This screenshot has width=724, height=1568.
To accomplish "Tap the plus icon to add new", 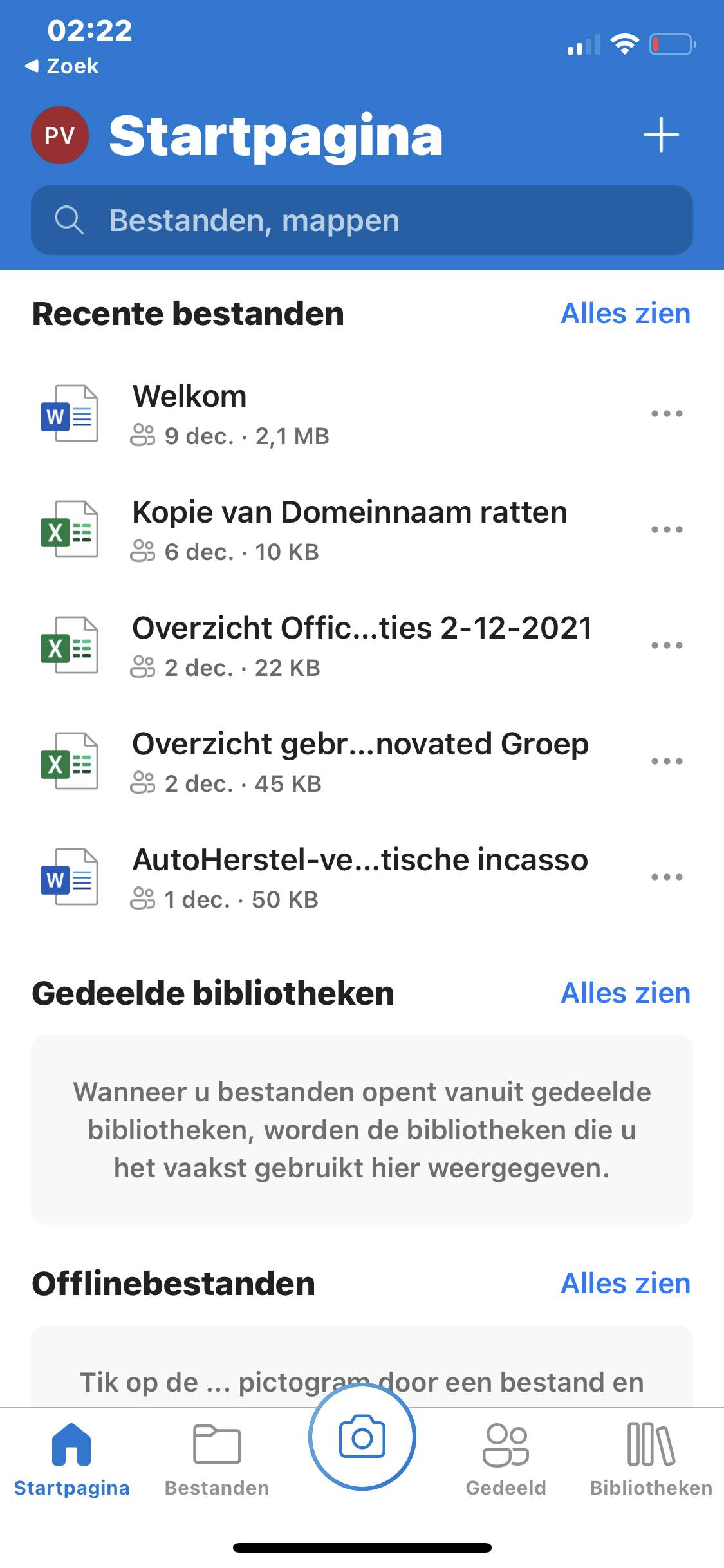I will point(661,135).
